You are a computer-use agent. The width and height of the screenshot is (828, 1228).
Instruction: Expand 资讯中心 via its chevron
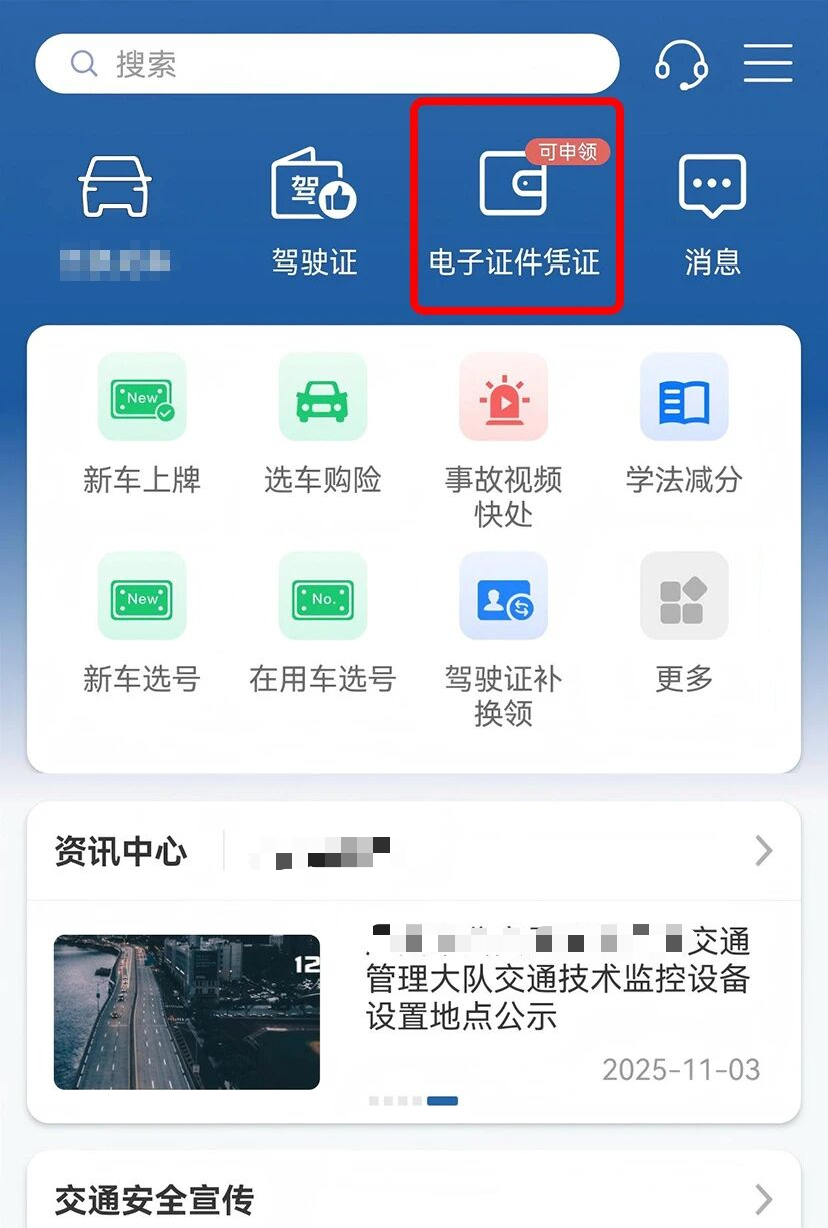tap(763, 851)
